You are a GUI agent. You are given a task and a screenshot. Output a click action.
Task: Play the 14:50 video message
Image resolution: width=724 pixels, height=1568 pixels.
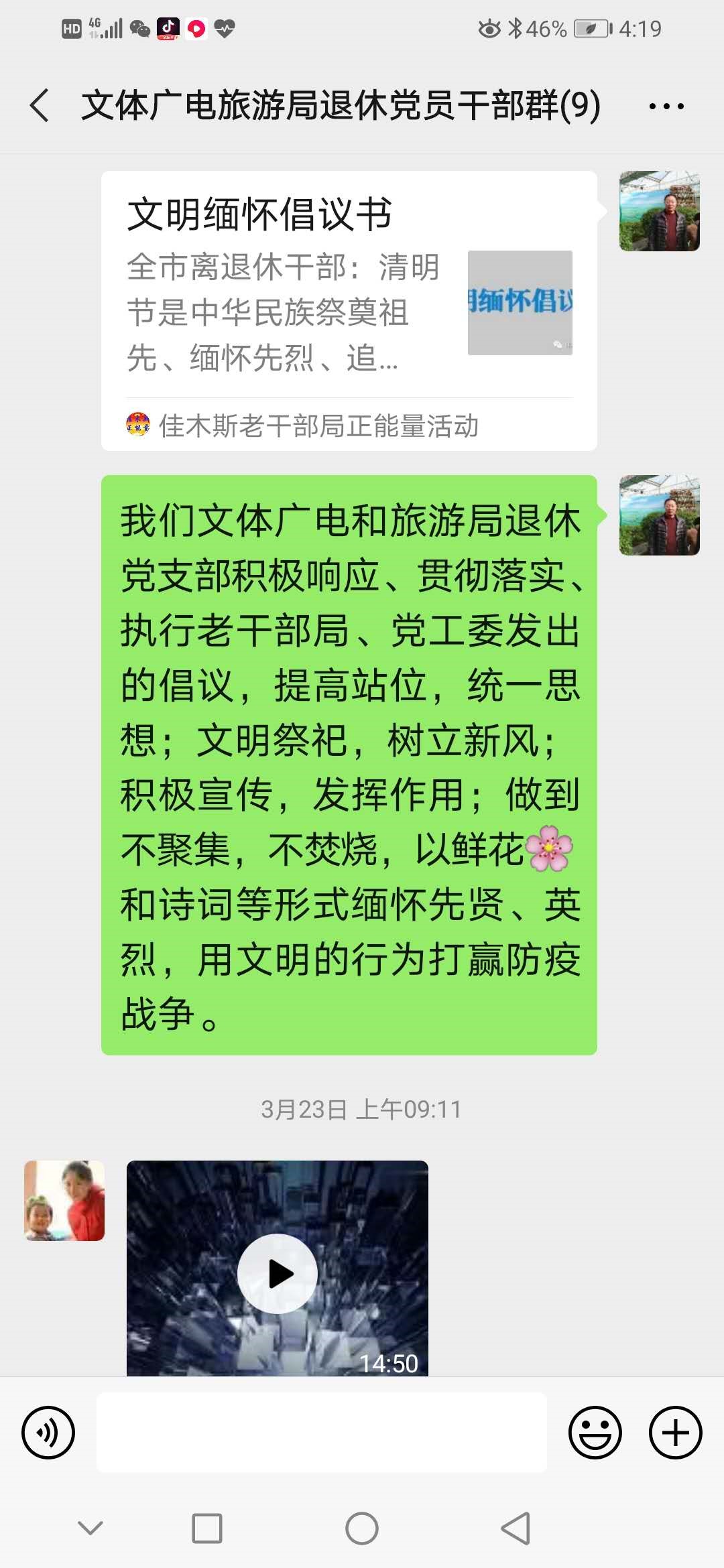coord(278,1273)
